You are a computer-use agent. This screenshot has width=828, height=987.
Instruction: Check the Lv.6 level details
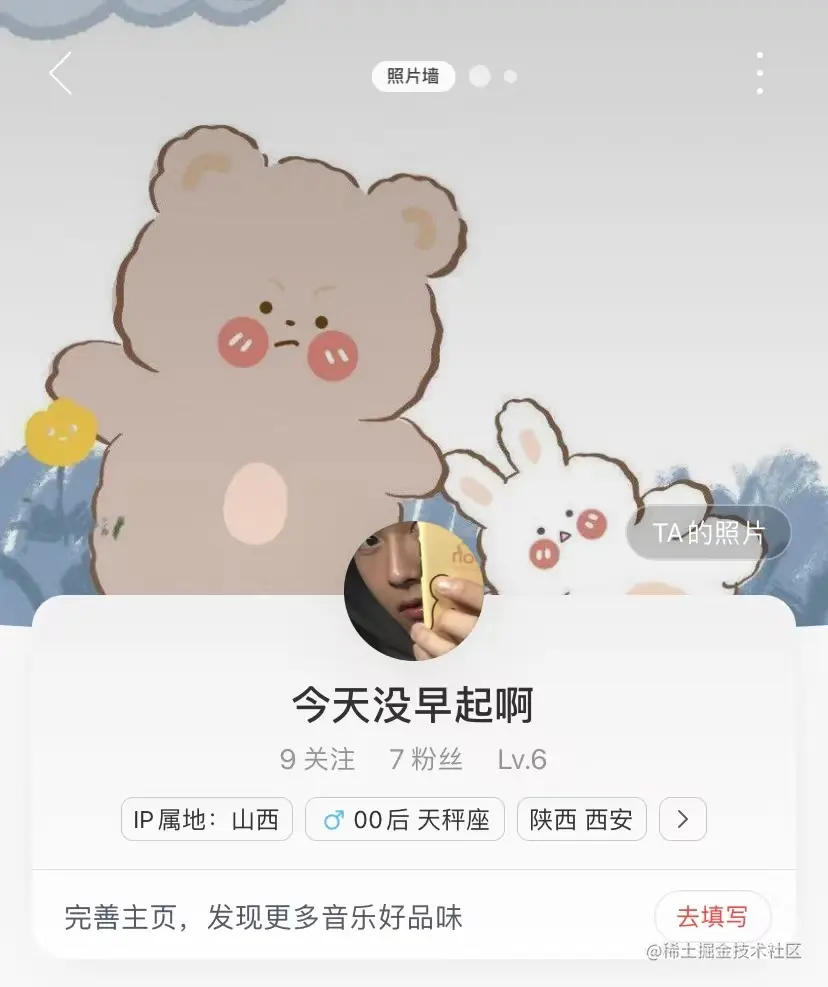(x=522, y=760)
